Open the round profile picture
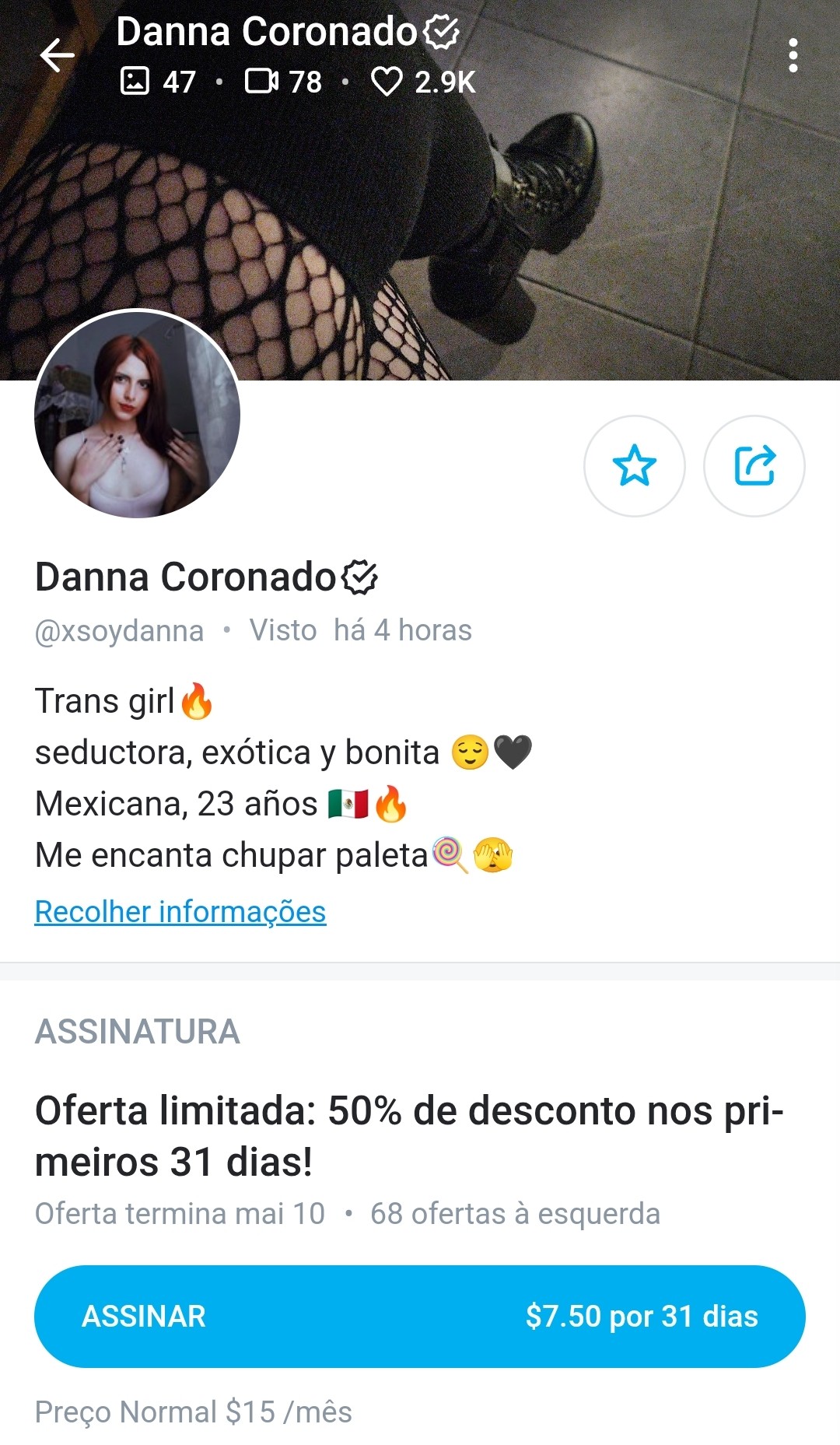The width and height of the screenshot is (840, 1445). click(138, 415)
